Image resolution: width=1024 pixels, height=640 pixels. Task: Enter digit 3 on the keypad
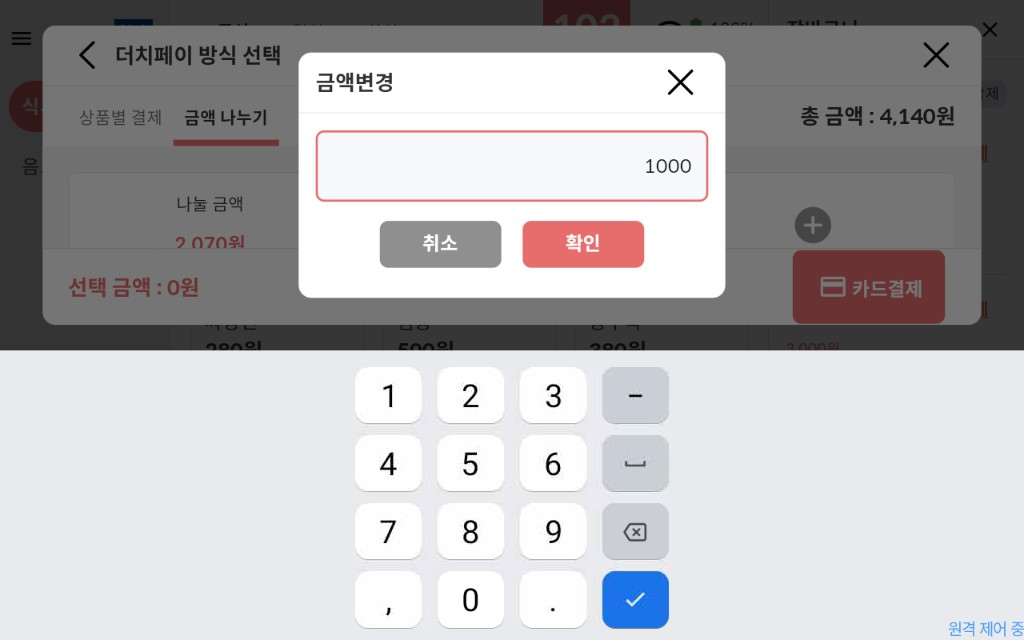(553, 396)
